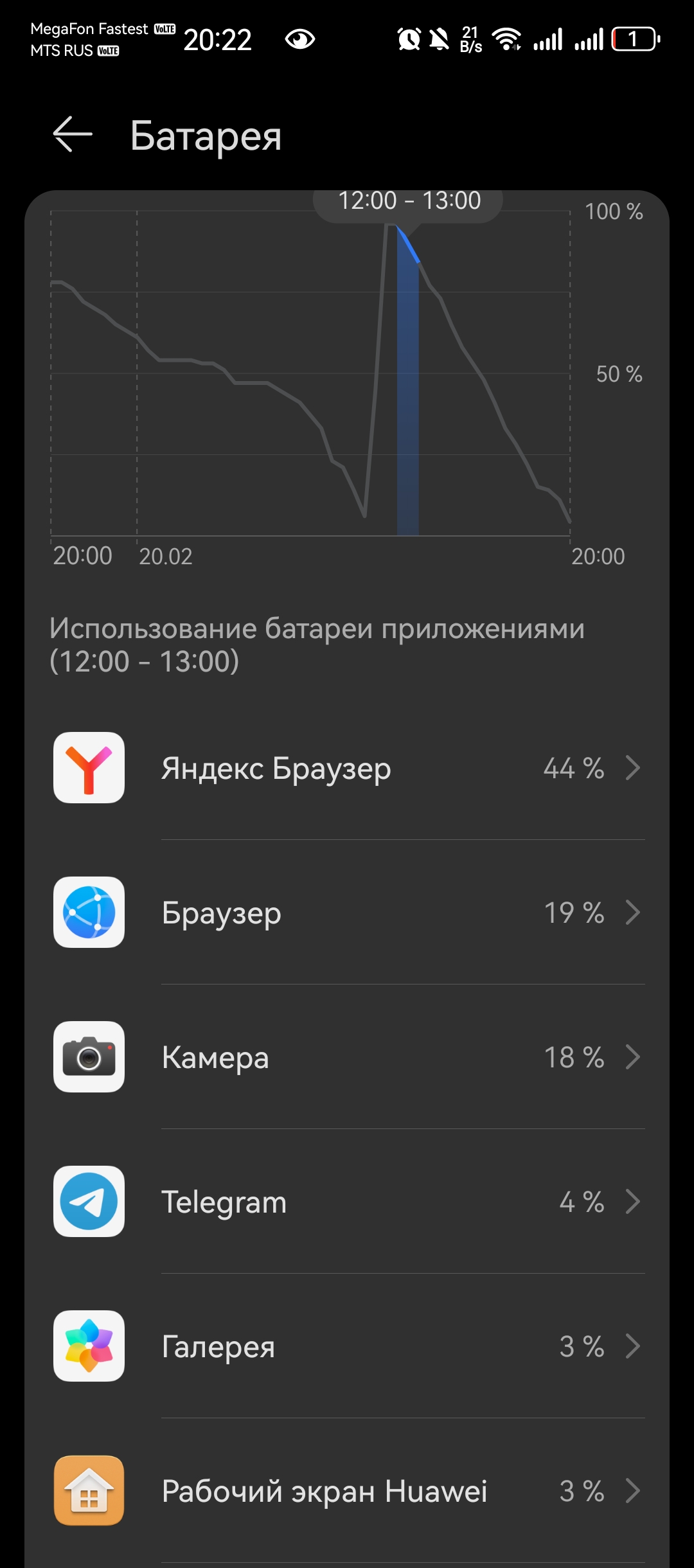
Task: Open Галерея battery usage details
Action: pos(347,1346)
